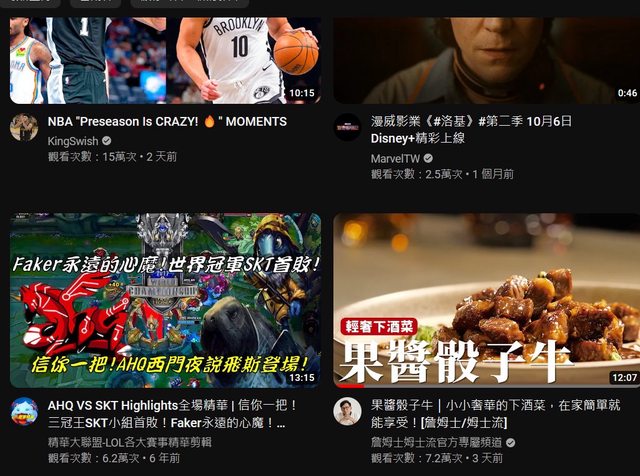Open the NBA Preseason Is CRAZY video title

(x=167, y=121)
